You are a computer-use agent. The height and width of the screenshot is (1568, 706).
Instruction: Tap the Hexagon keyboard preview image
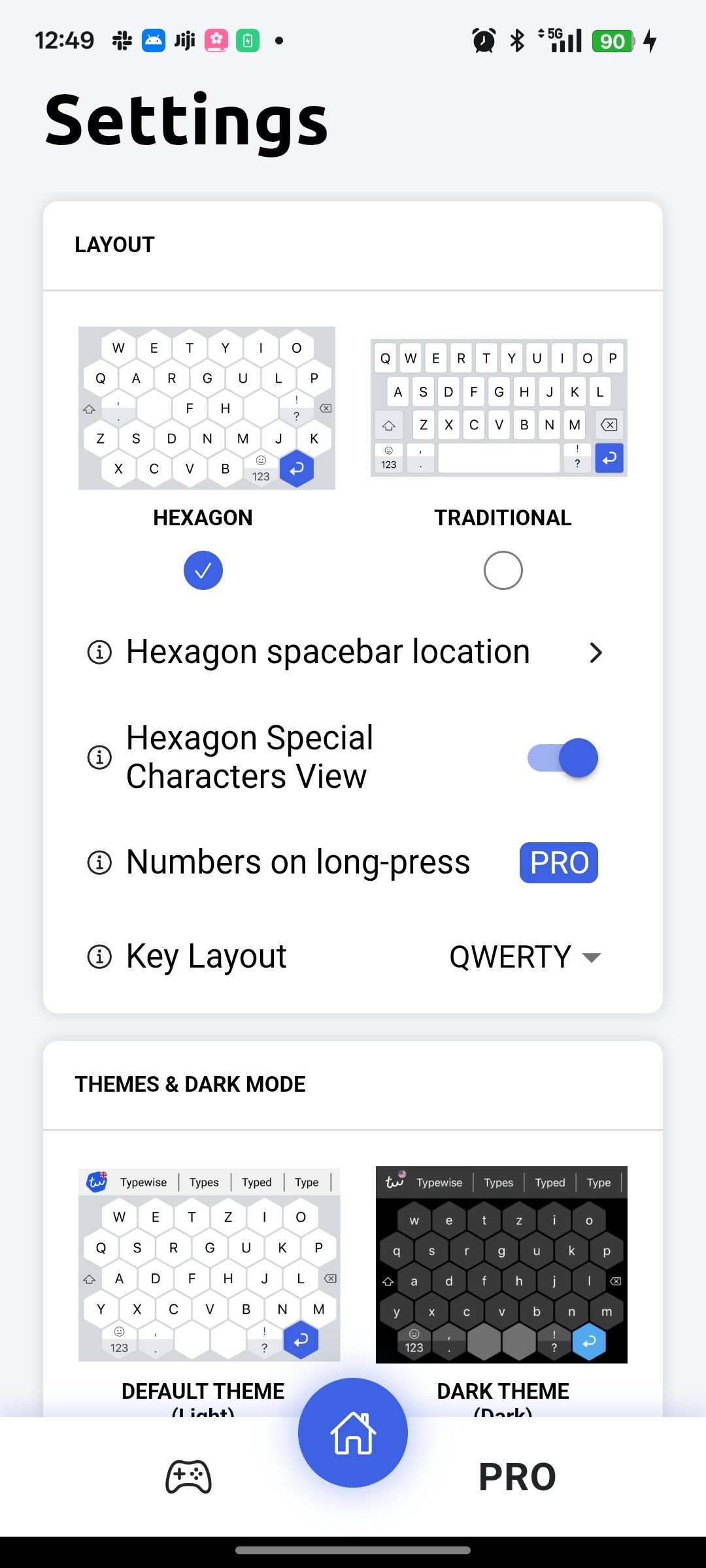point(207,408)
